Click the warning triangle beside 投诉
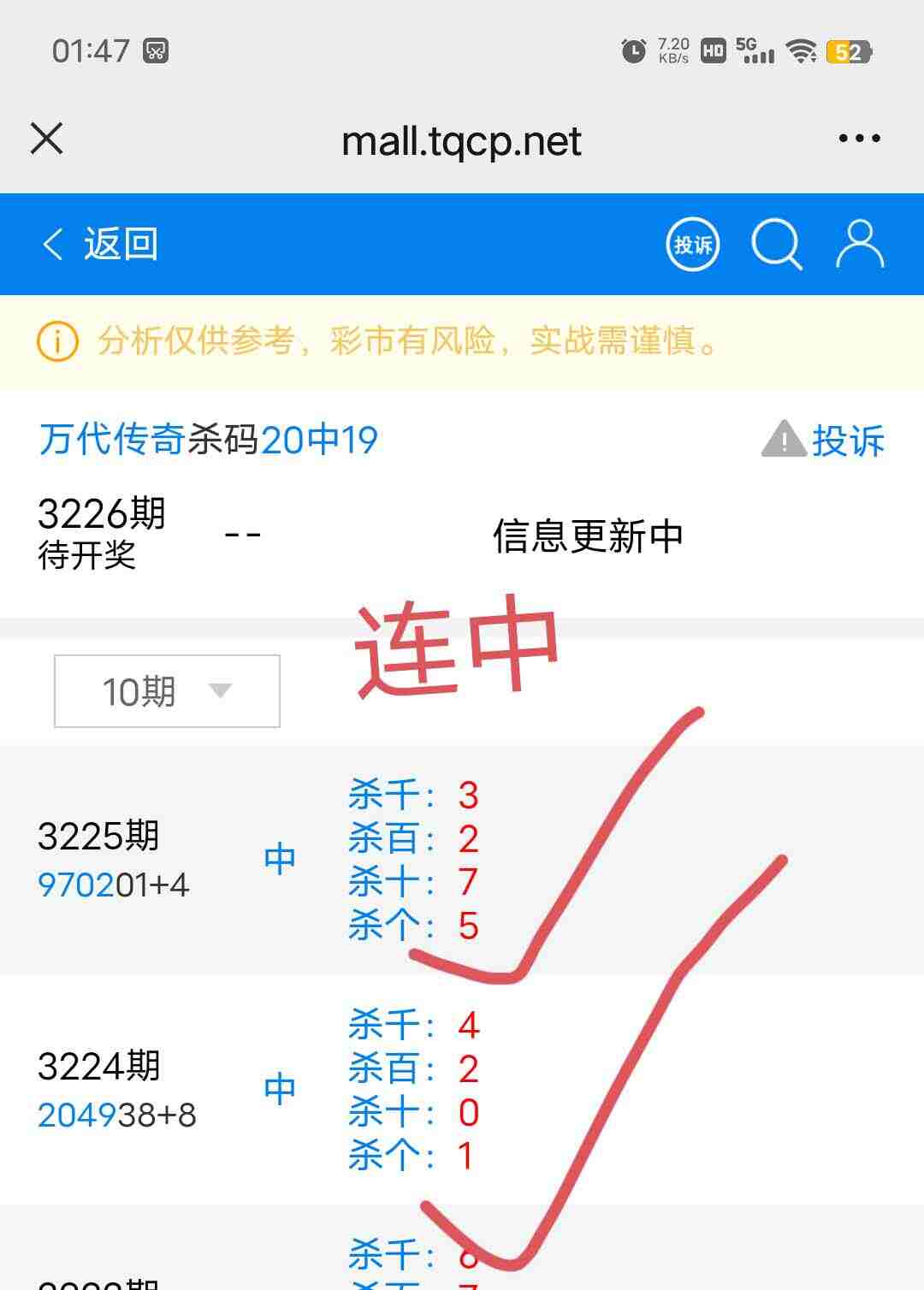 (783, 439)
